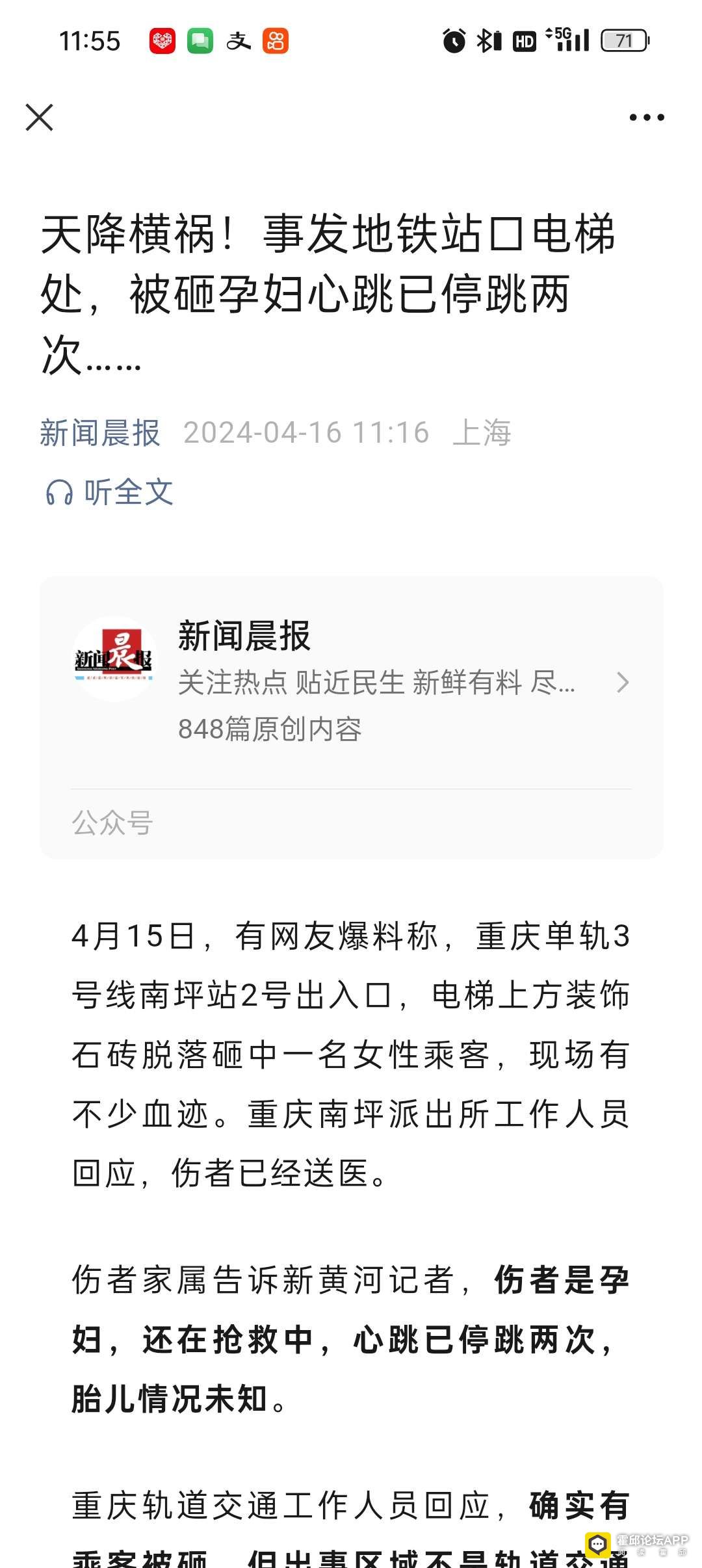
Task: Listen to full article with 听全文
Action: click(109, 492)
